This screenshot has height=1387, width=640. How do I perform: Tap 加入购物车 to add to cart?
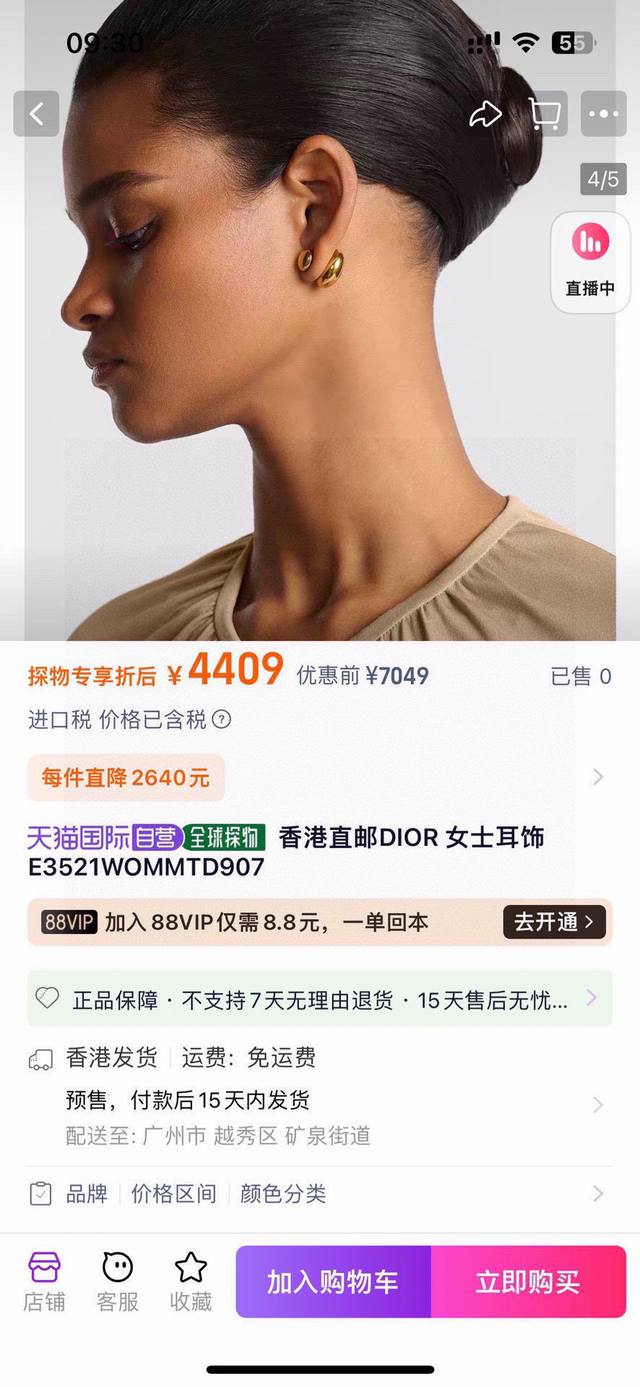click(333, 1282)
